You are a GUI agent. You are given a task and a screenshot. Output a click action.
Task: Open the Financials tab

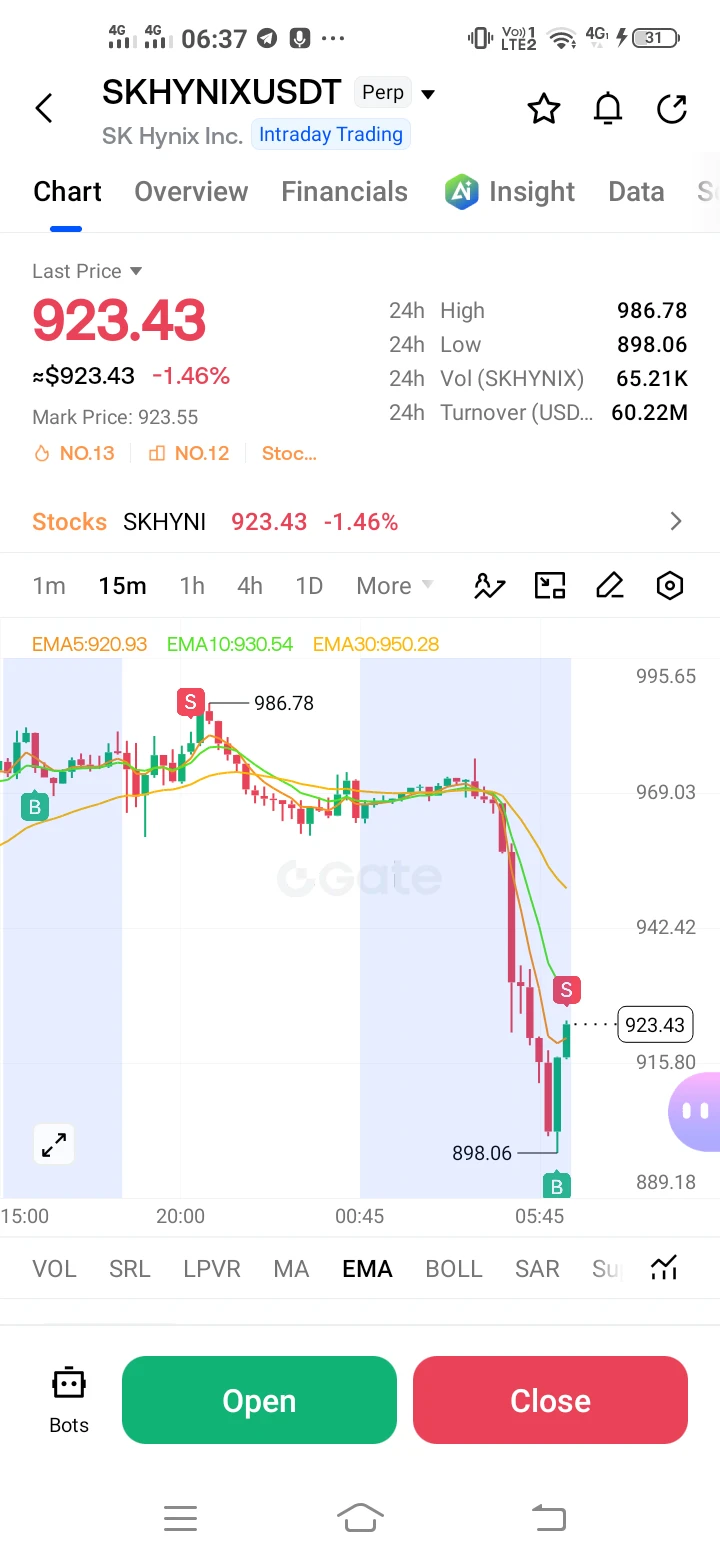(x=345, y=192)
